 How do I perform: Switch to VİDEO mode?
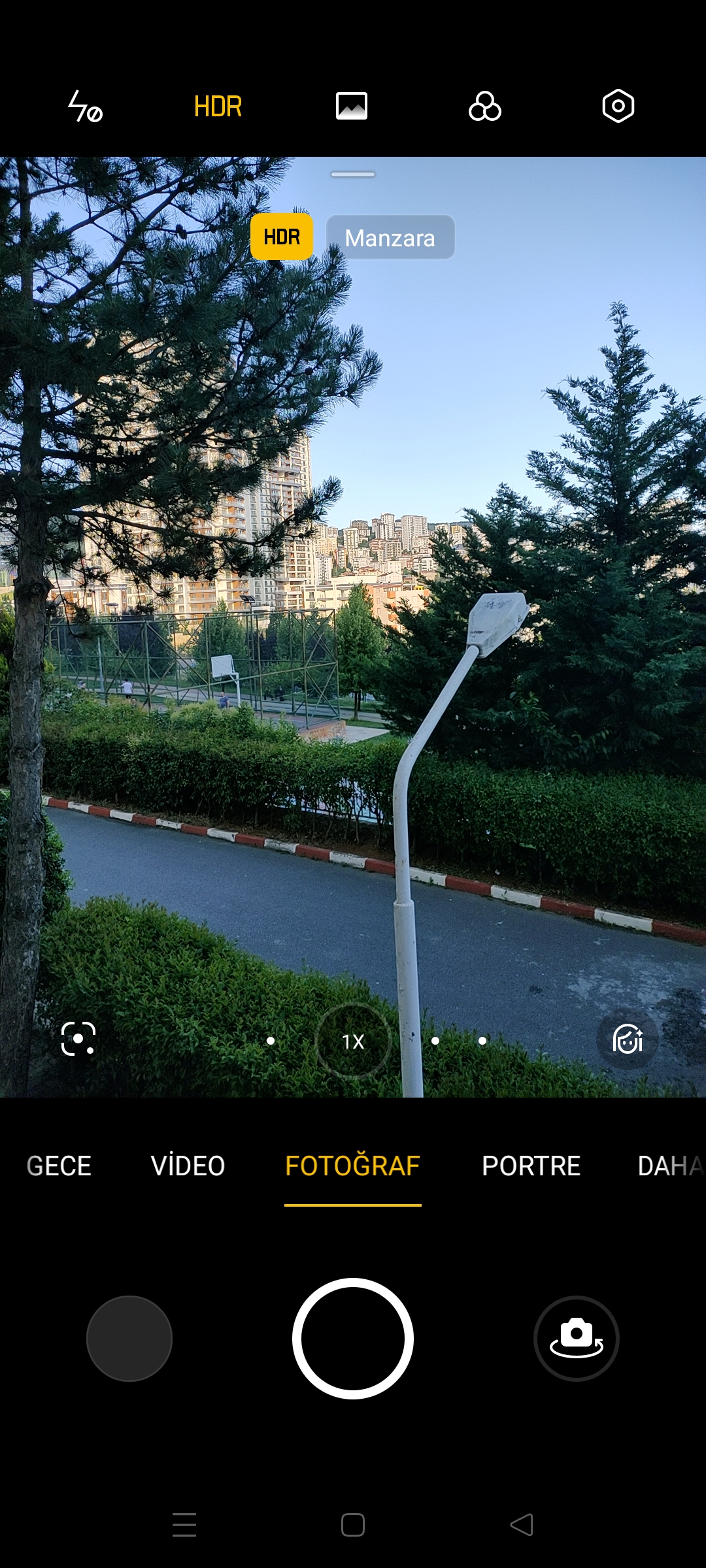pyautogui.click(x=188, y=1166)
